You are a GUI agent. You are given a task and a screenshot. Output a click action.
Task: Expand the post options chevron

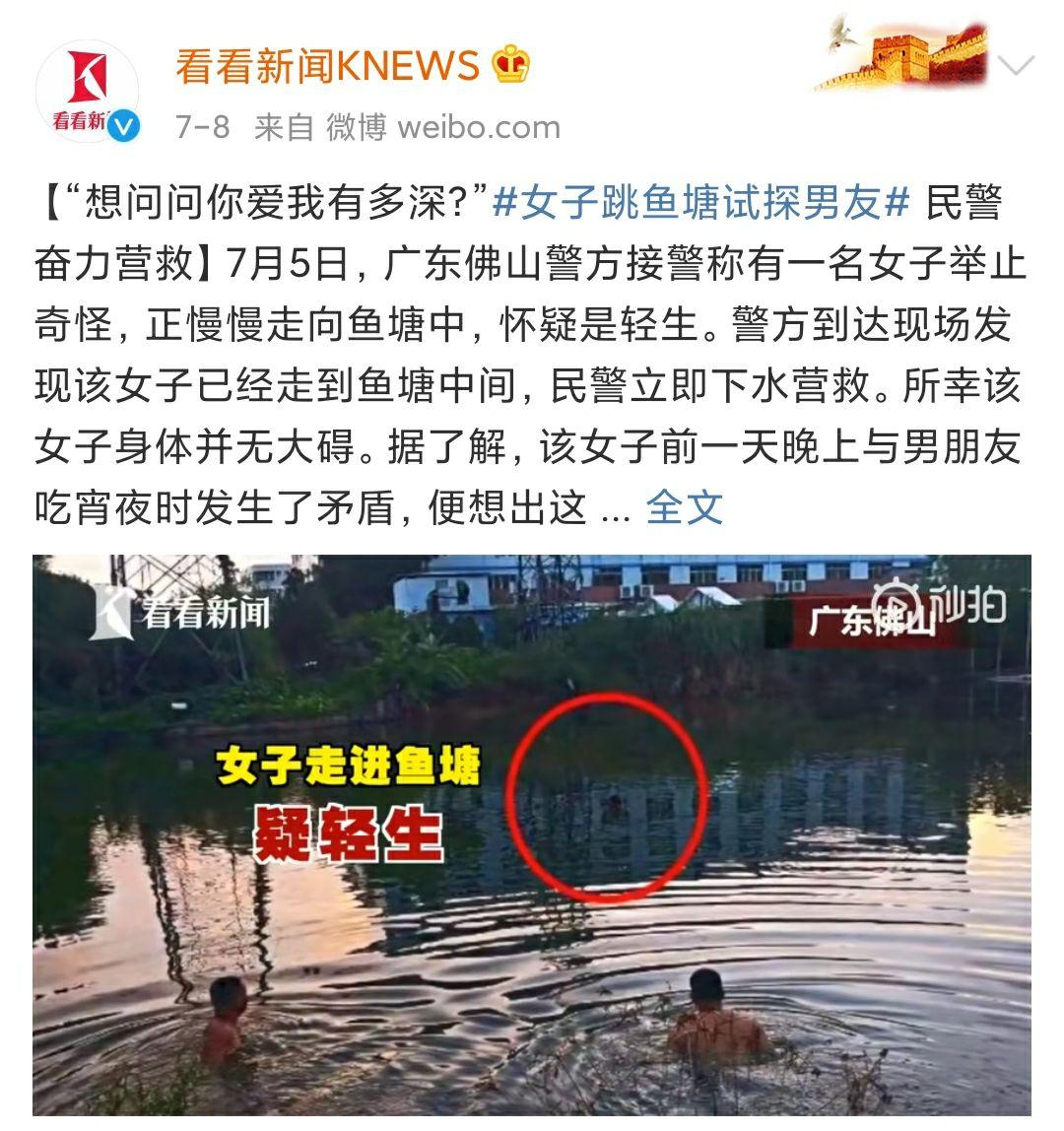tap(1016, 66)
